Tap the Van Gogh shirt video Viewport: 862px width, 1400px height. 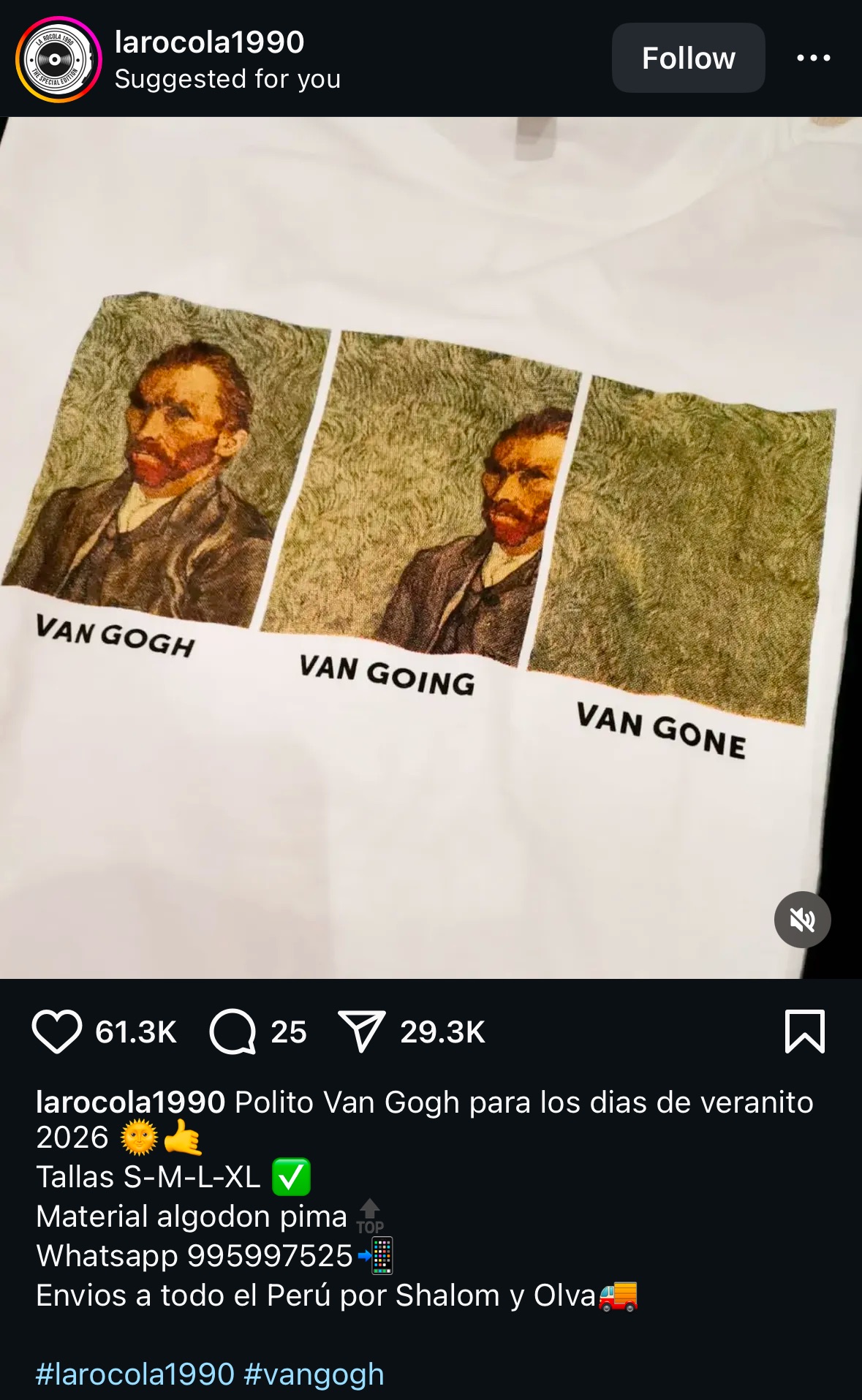431,512
